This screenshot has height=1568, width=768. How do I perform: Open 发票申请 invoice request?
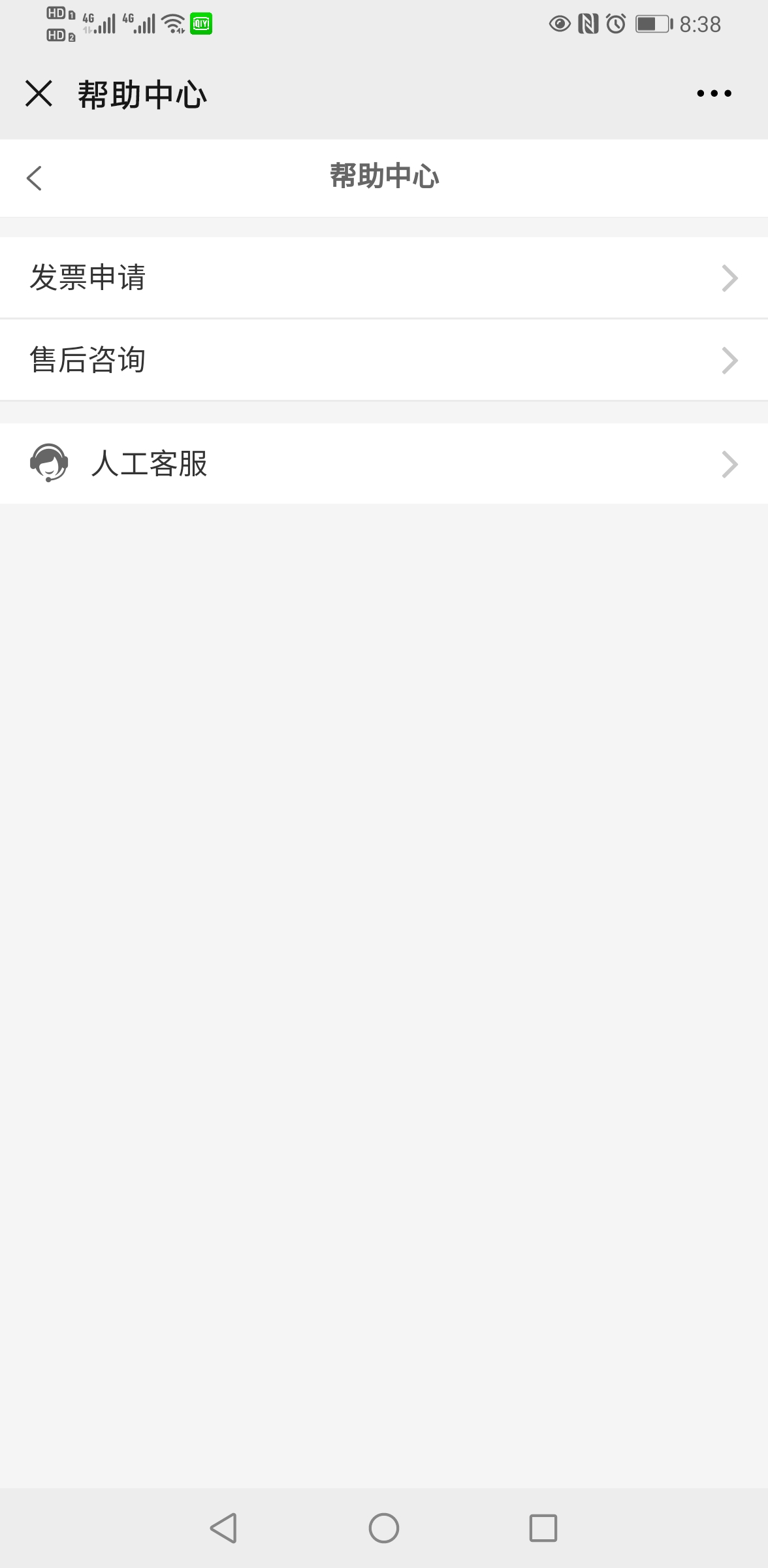pos(384,278)
